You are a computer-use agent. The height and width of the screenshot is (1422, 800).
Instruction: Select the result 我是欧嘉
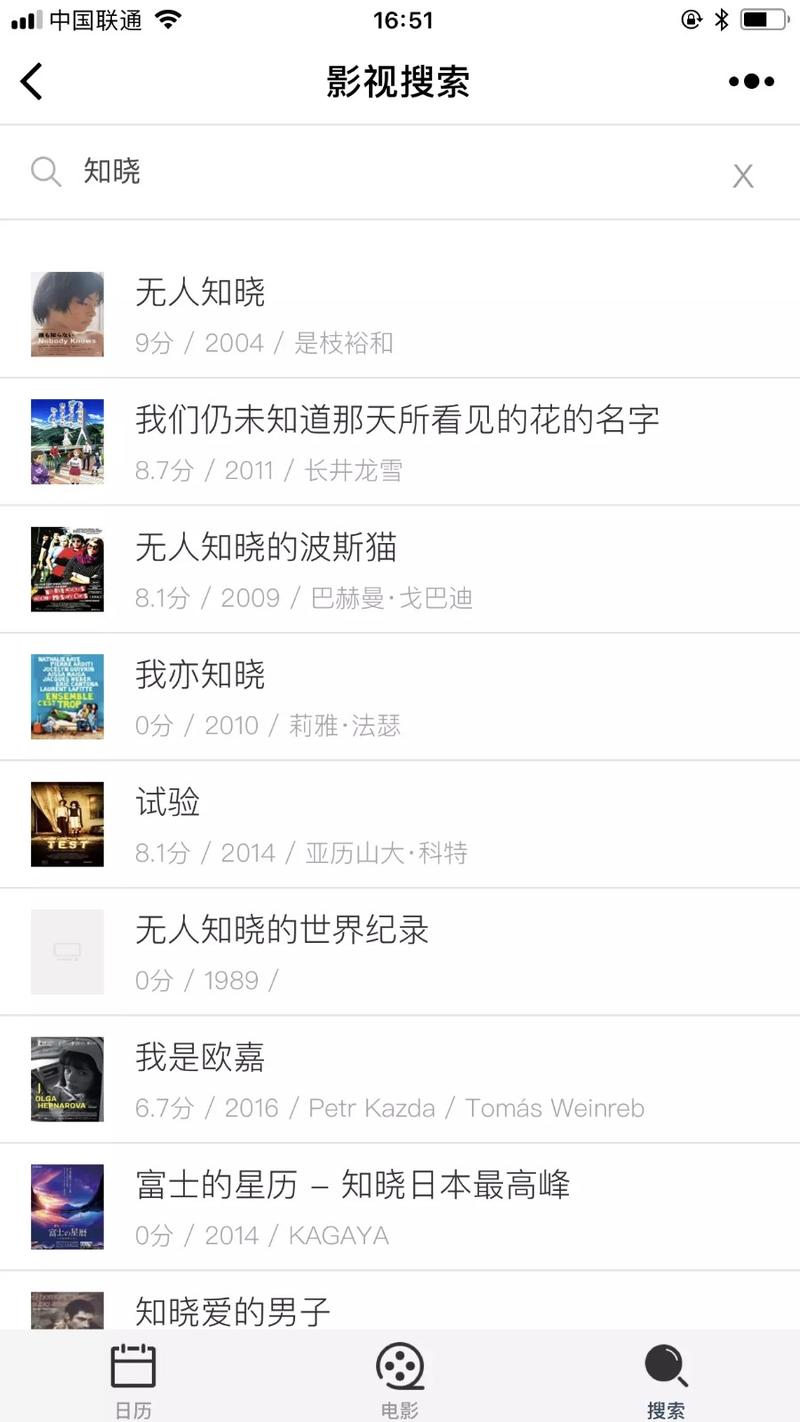pos(400,1079)
